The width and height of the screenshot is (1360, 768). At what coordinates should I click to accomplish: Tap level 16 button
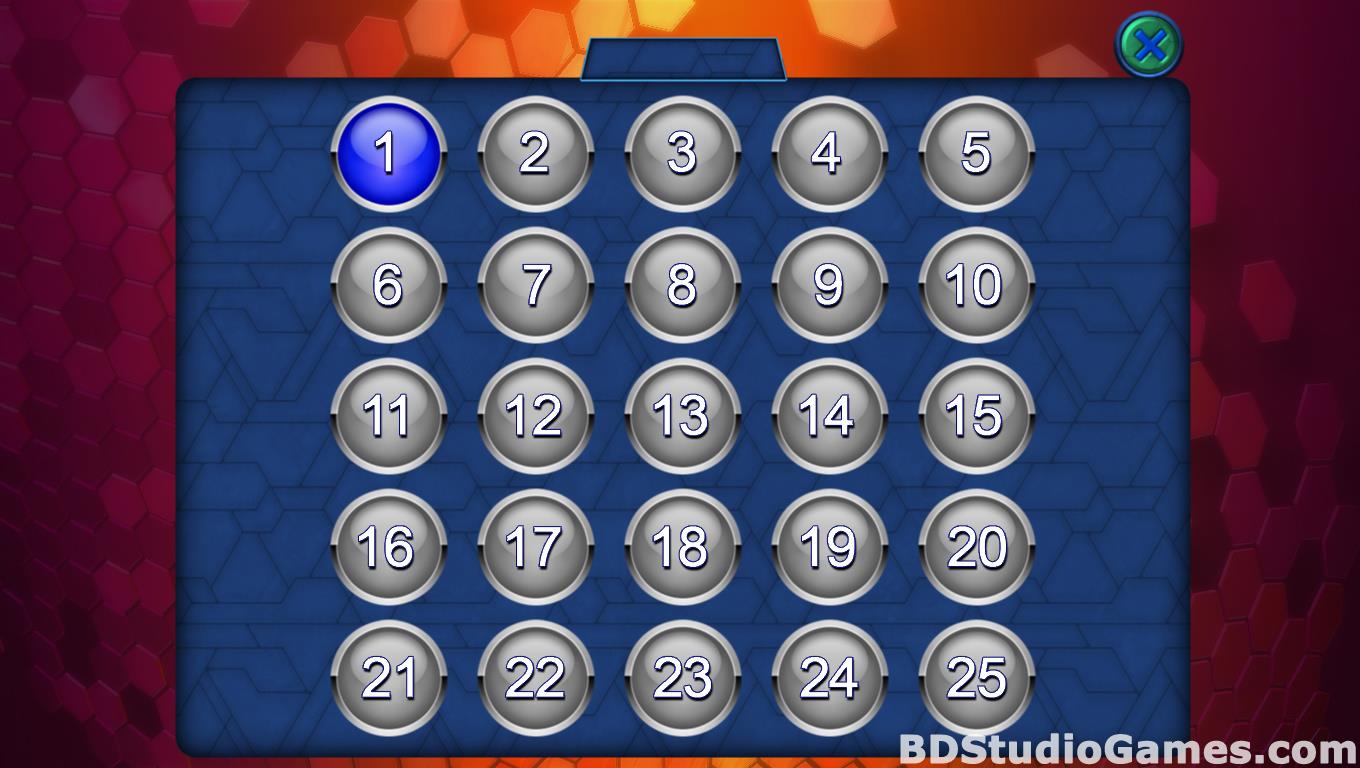click(388, 547)
